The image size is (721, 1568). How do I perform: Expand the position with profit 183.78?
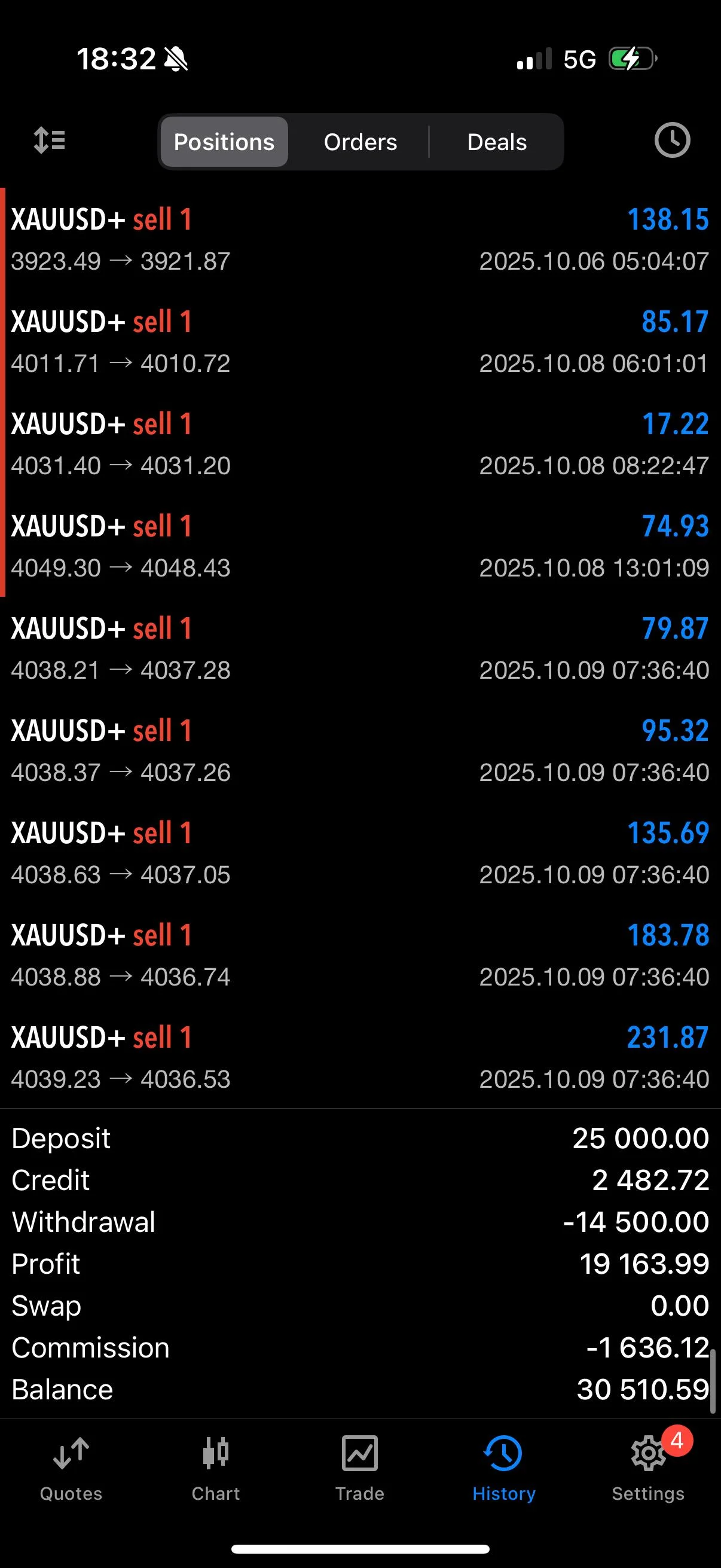(360, 955)
